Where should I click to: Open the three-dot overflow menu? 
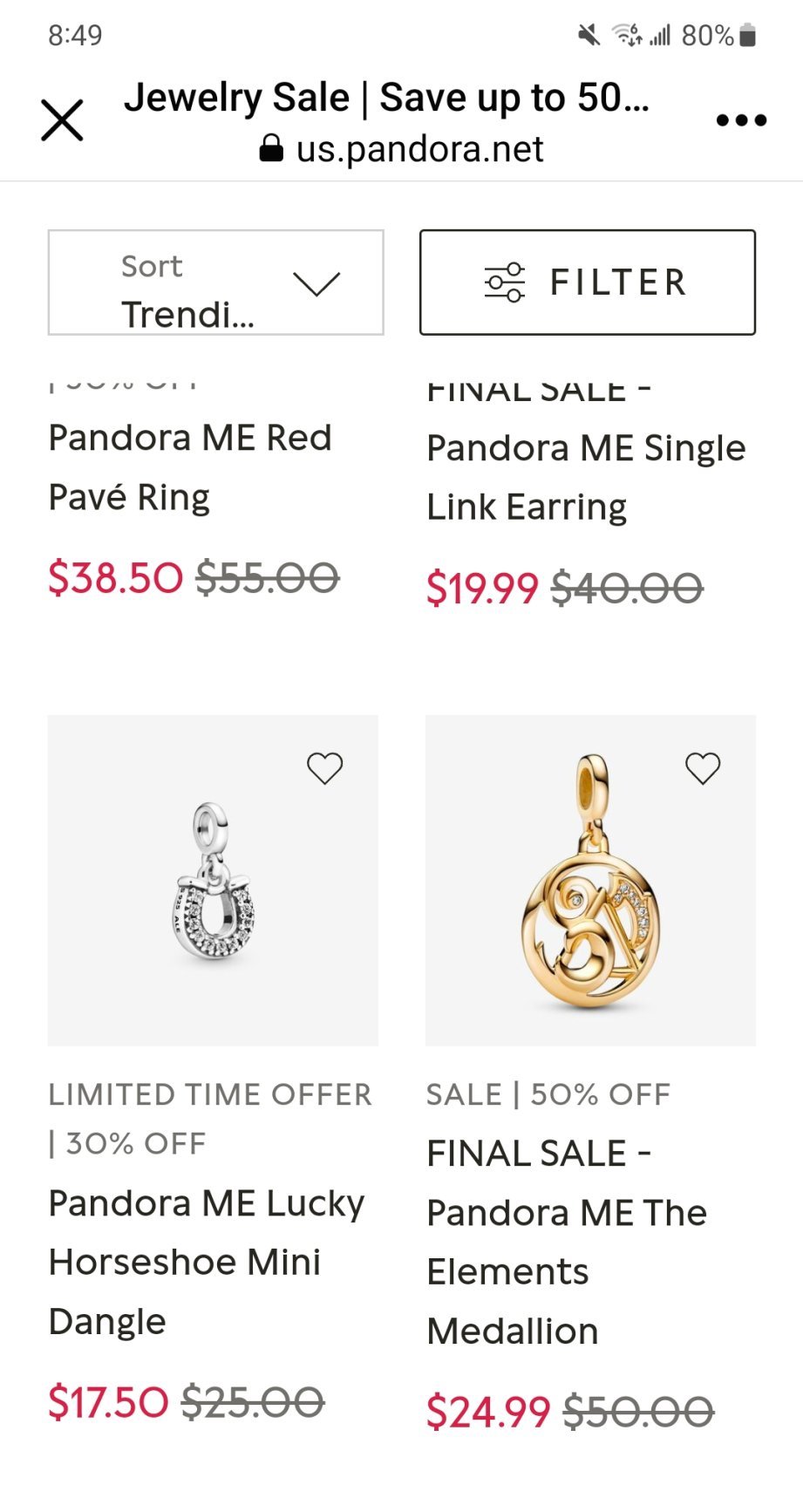point(741,120)
